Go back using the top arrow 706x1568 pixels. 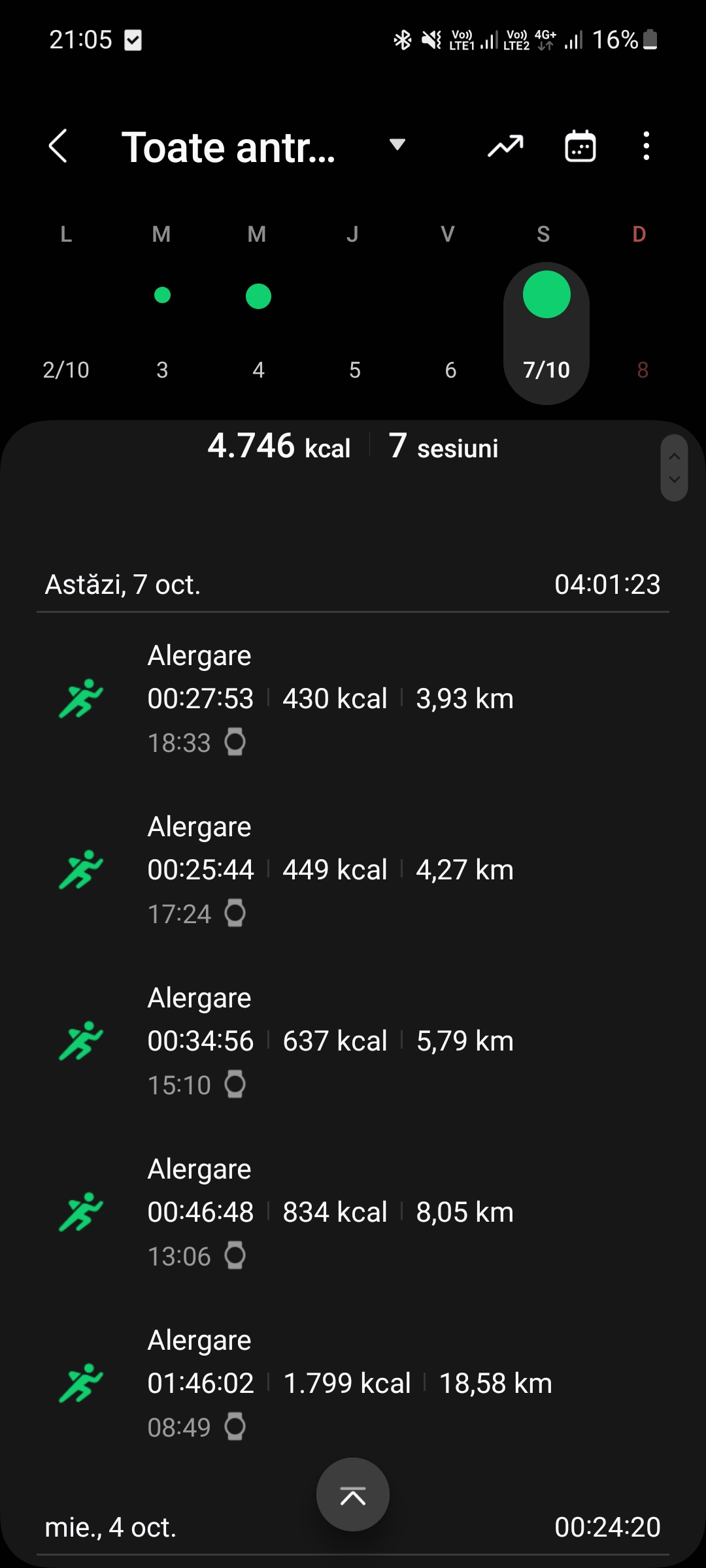coord(58,146)
